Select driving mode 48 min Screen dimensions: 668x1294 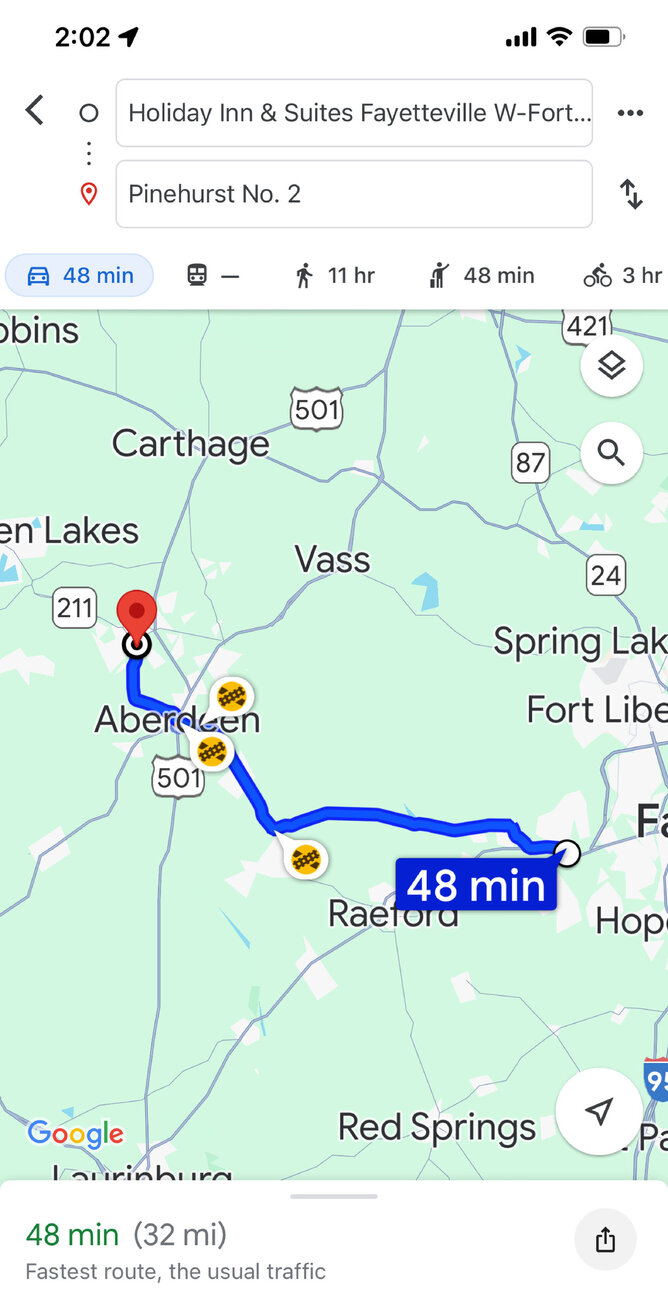(80, 275)
